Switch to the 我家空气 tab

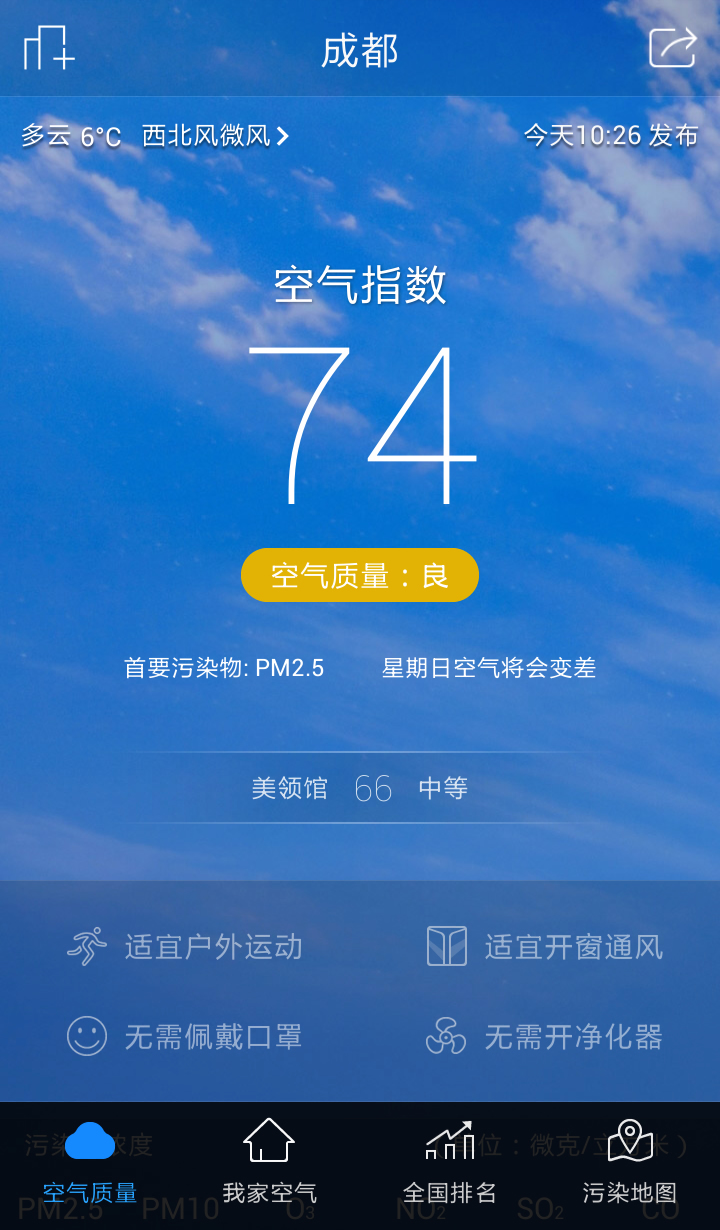coord(269,1164)
